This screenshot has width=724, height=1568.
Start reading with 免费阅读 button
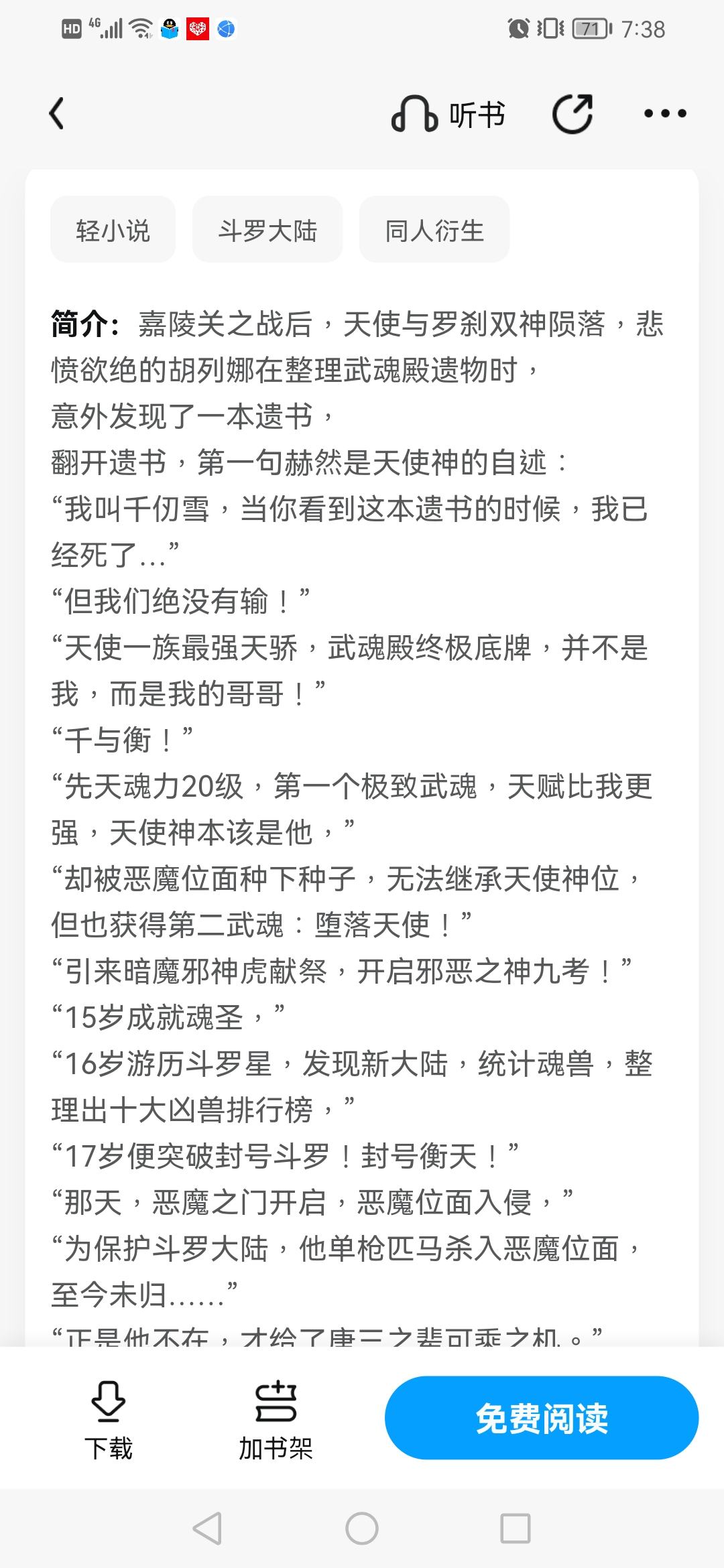(541, 1417)
